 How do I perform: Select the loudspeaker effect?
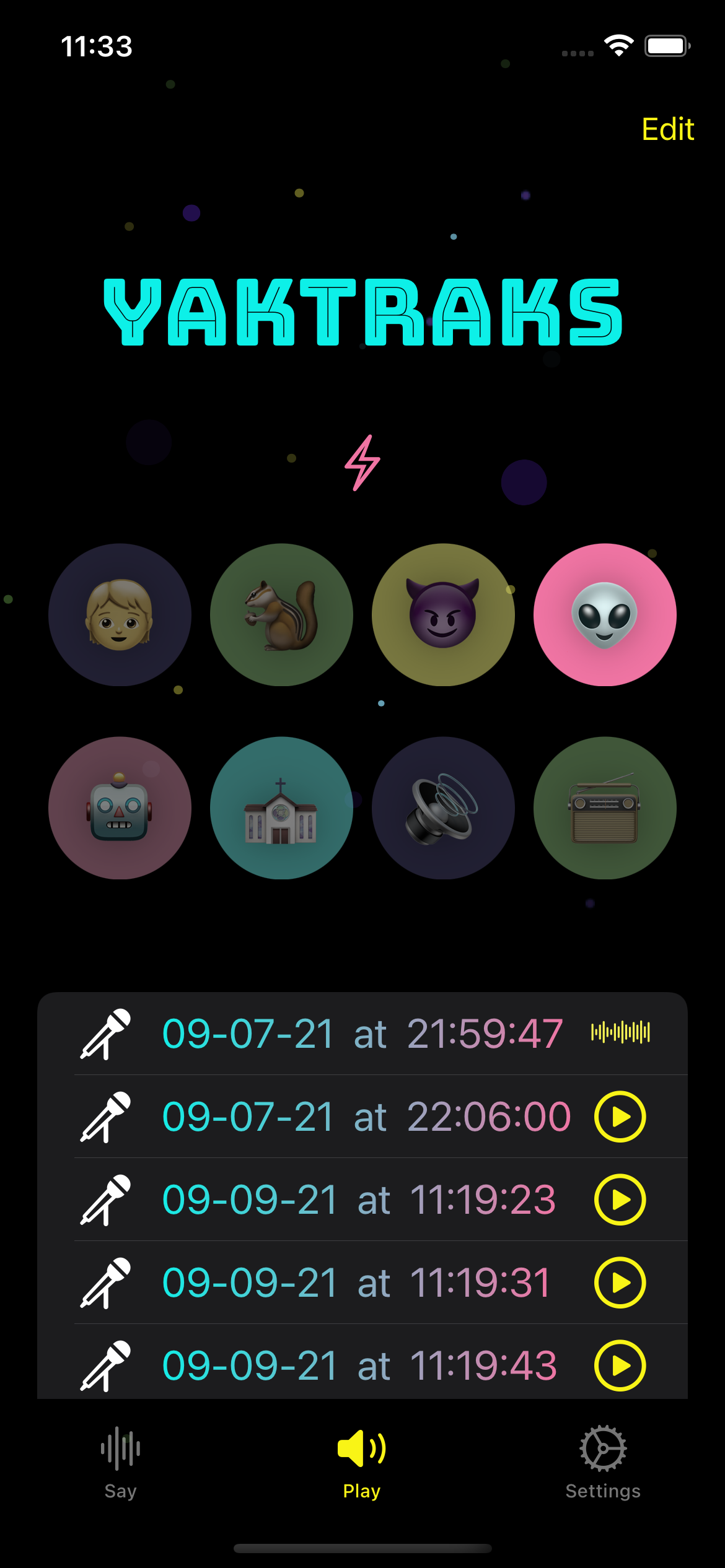(443, 808)
